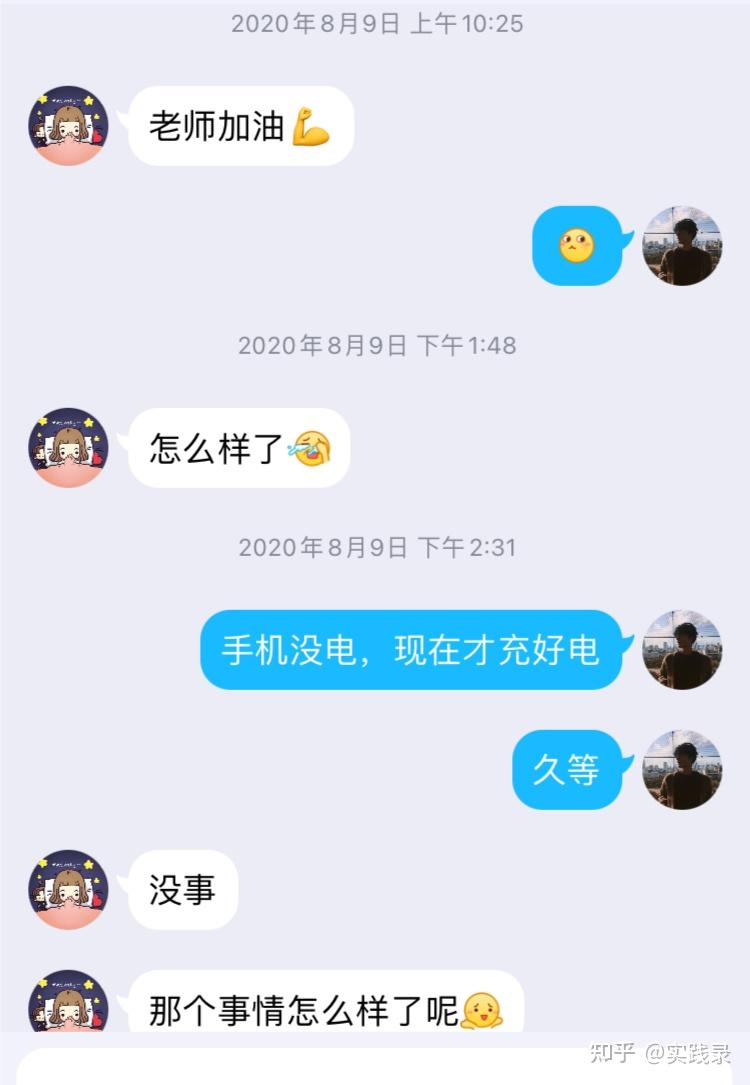750x1085 pixels.
Task: Open my avatar beside 久等 message
Action: (682, 770)
